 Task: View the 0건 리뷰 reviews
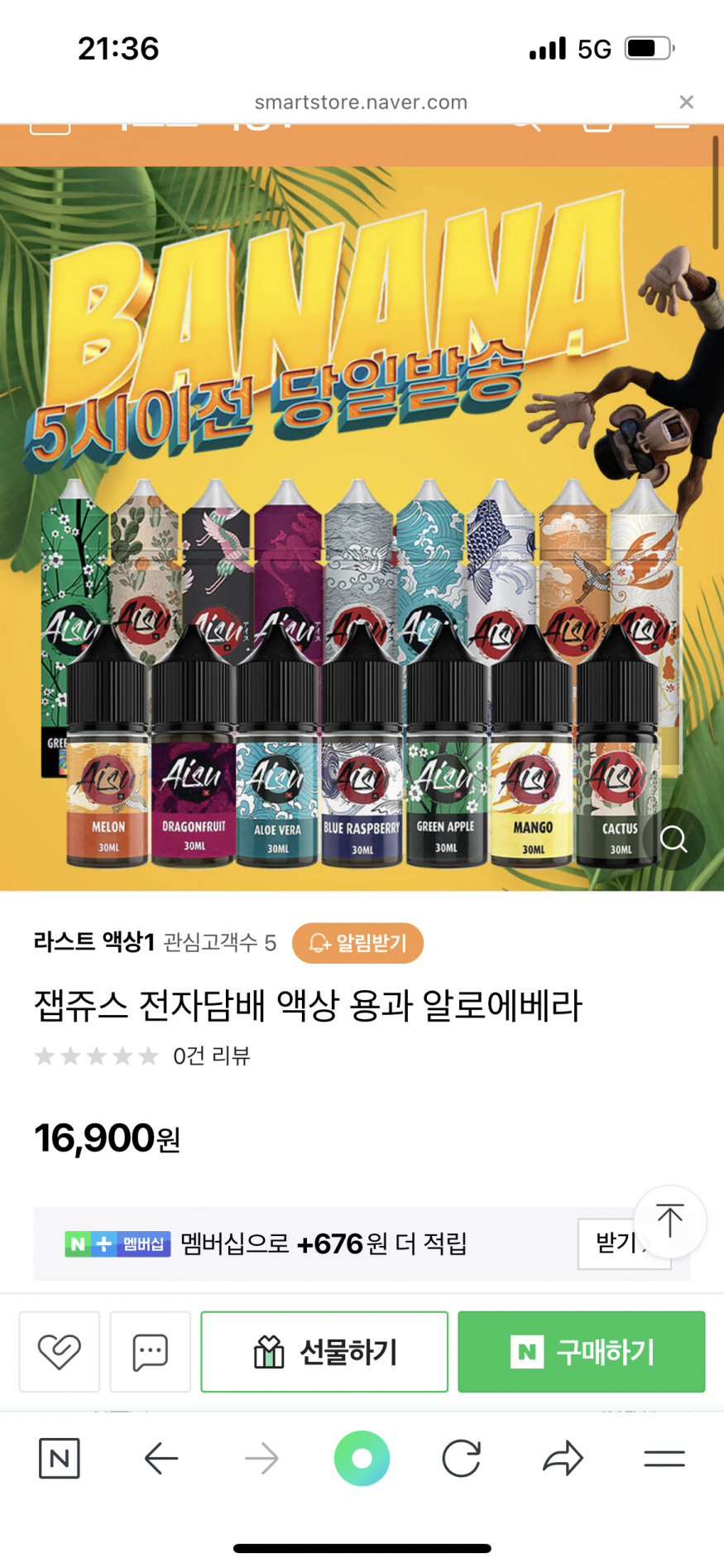coord(211,1056)
